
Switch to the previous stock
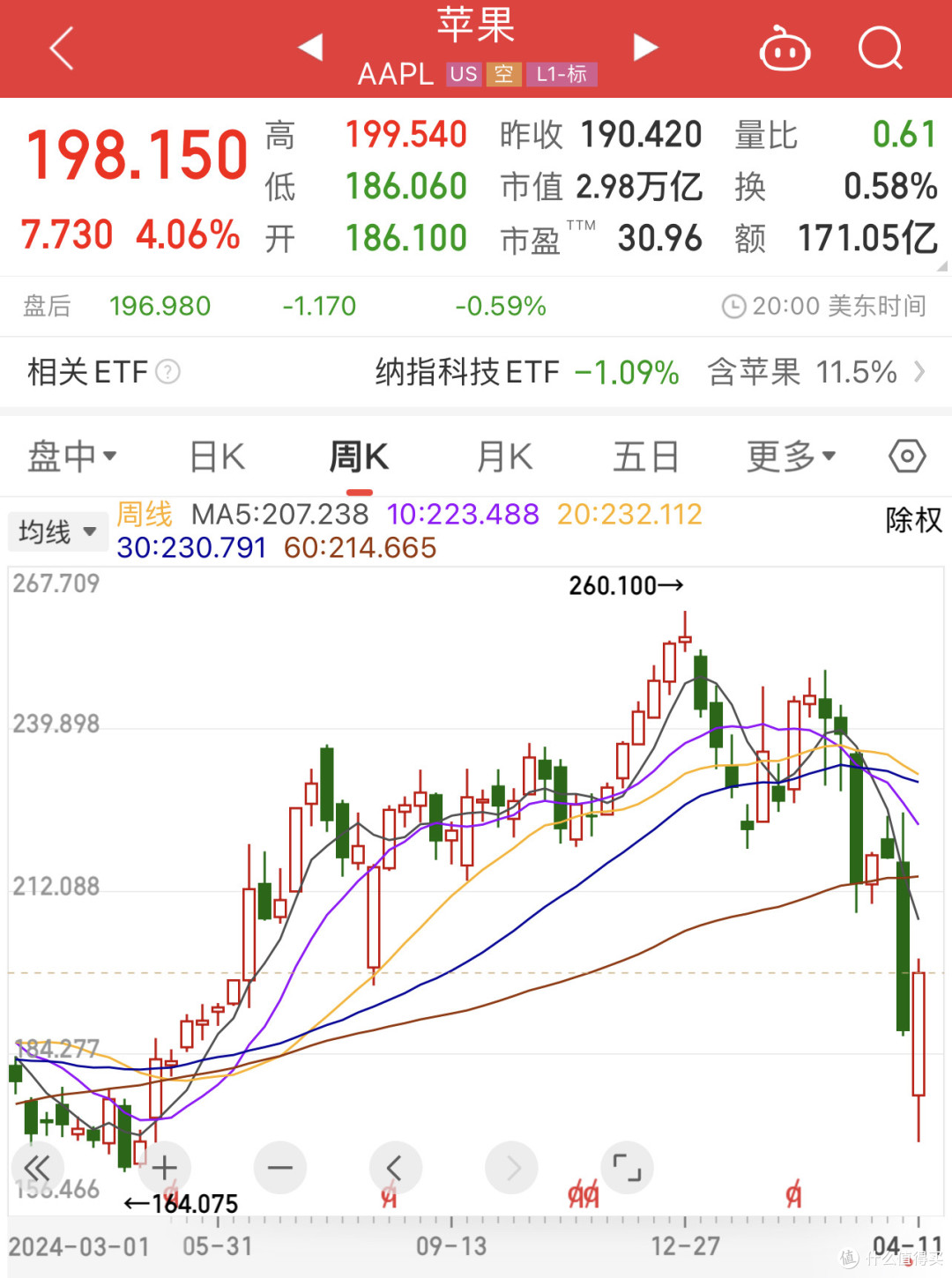(310, 48)
